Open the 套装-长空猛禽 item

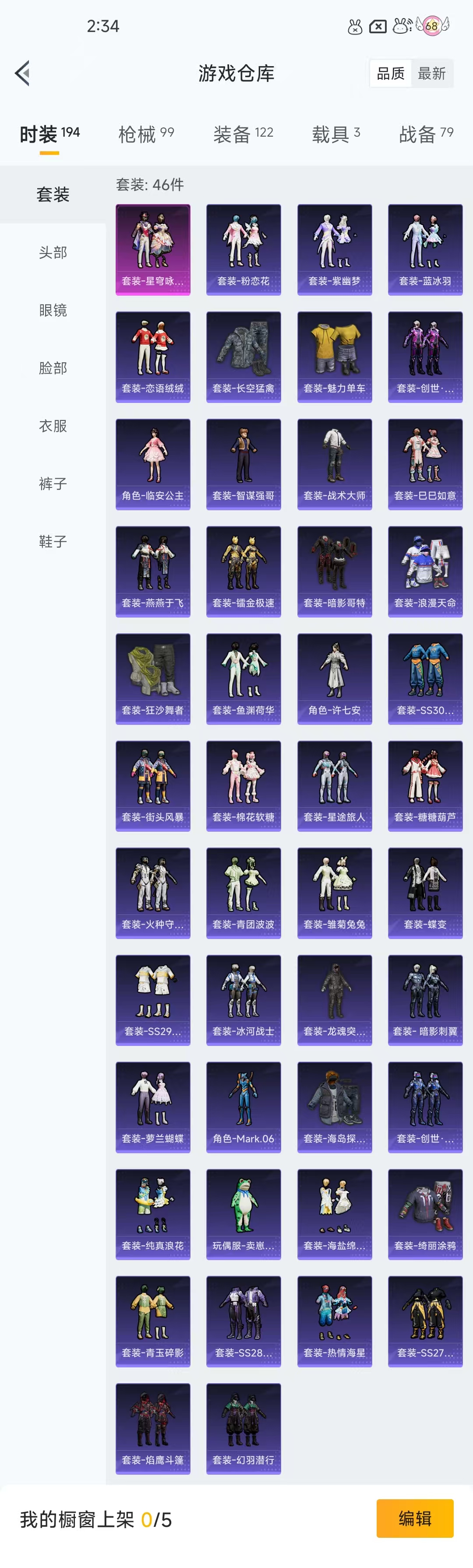coord(244,357)
